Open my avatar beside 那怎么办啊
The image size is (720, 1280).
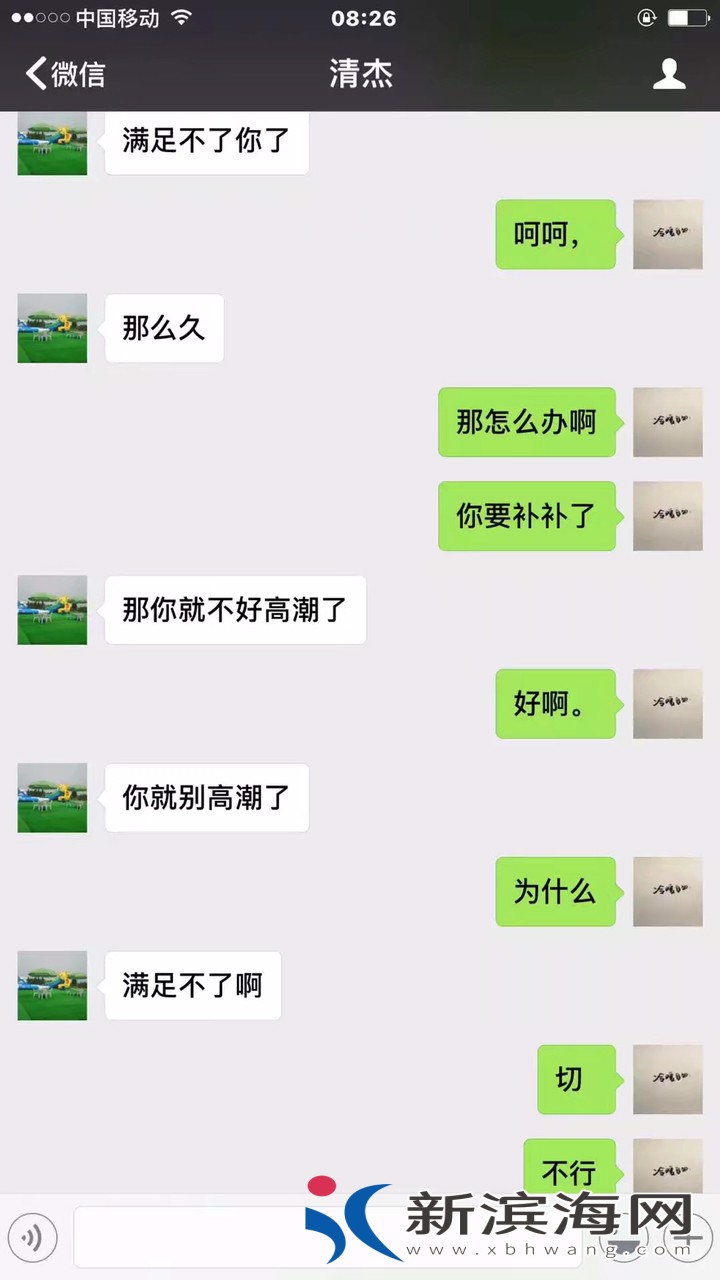667,422
